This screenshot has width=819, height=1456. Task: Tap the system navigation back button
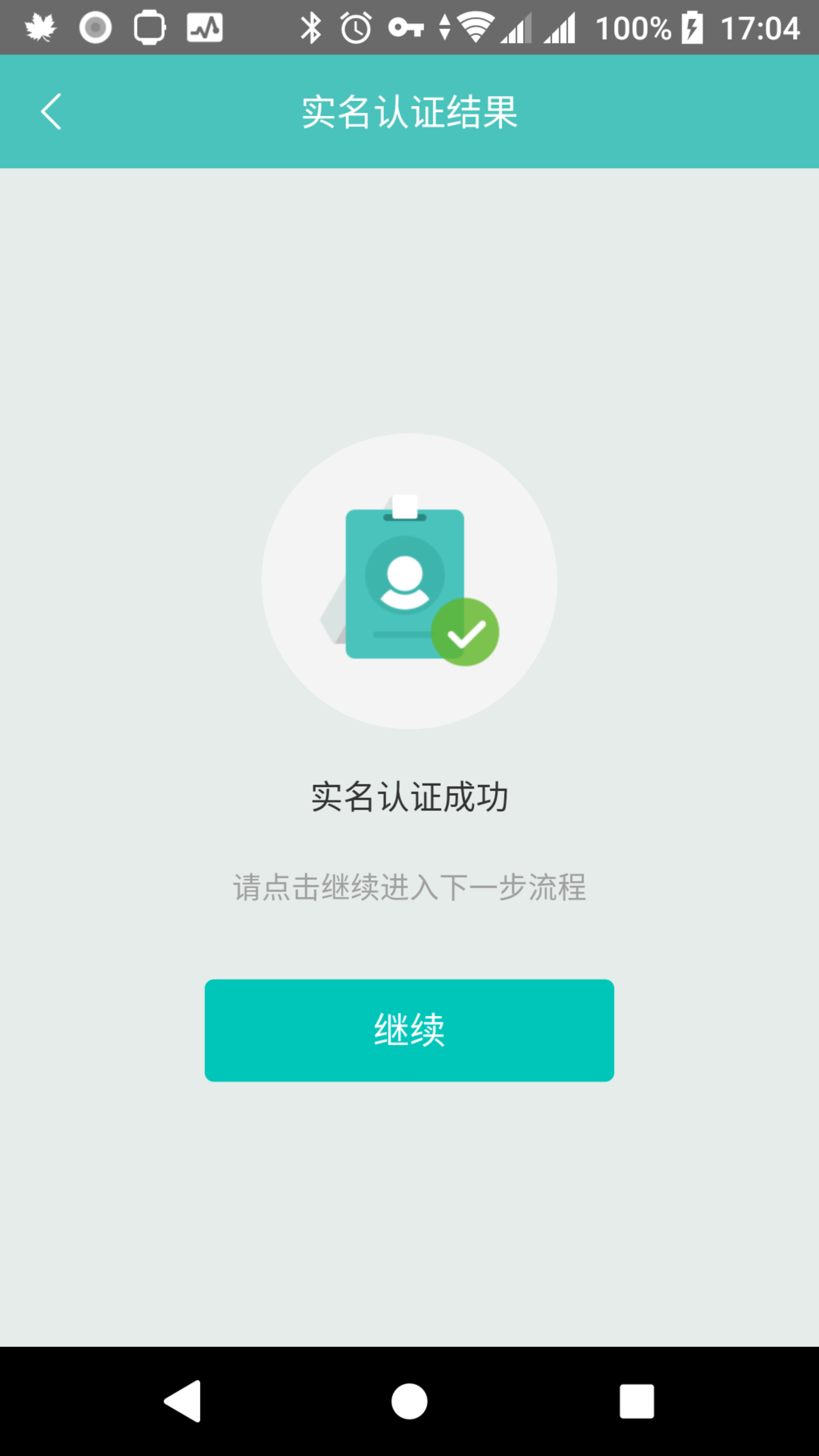click(182, 1401)
